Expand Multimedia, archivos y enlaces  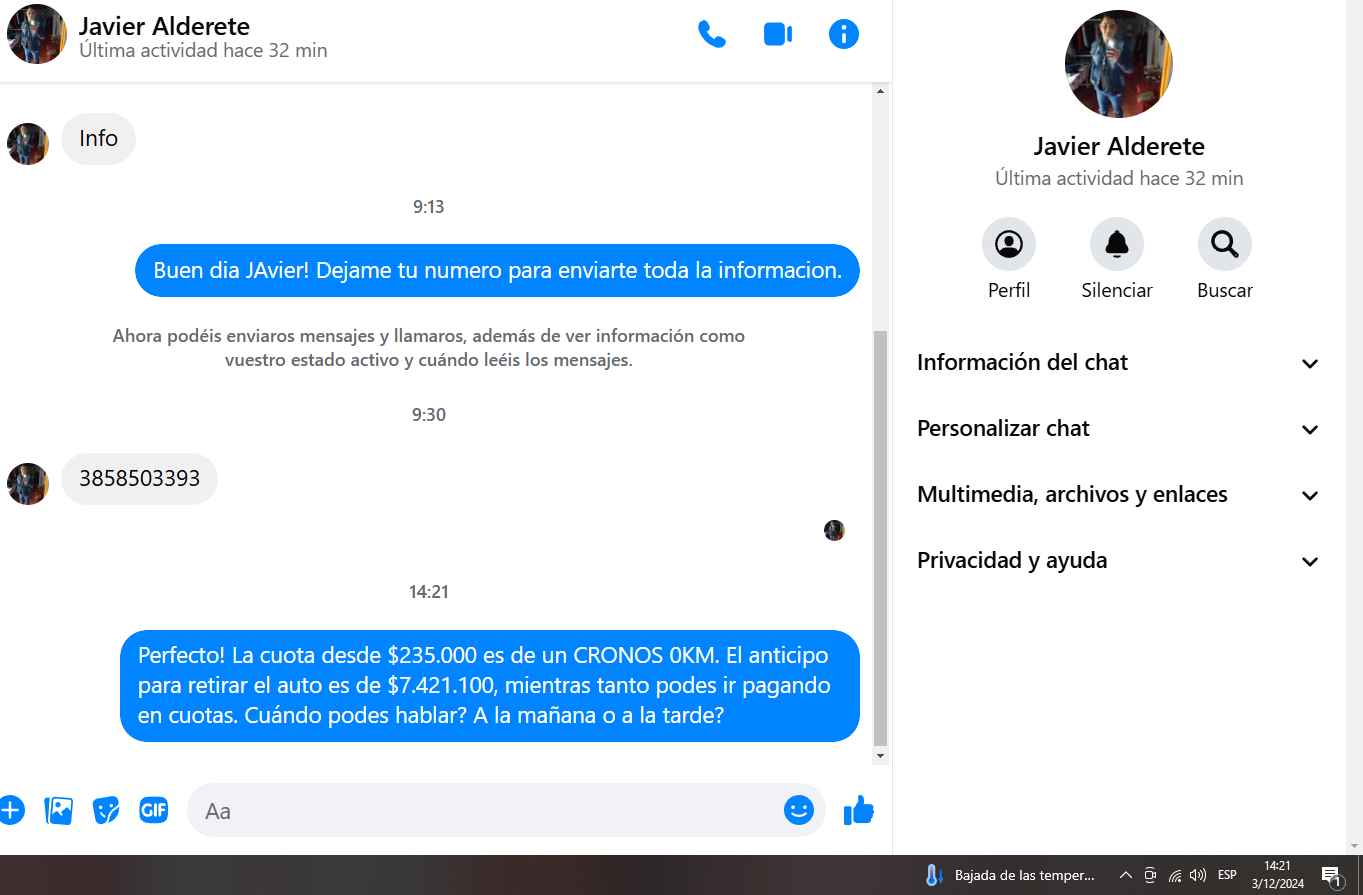1118,495
